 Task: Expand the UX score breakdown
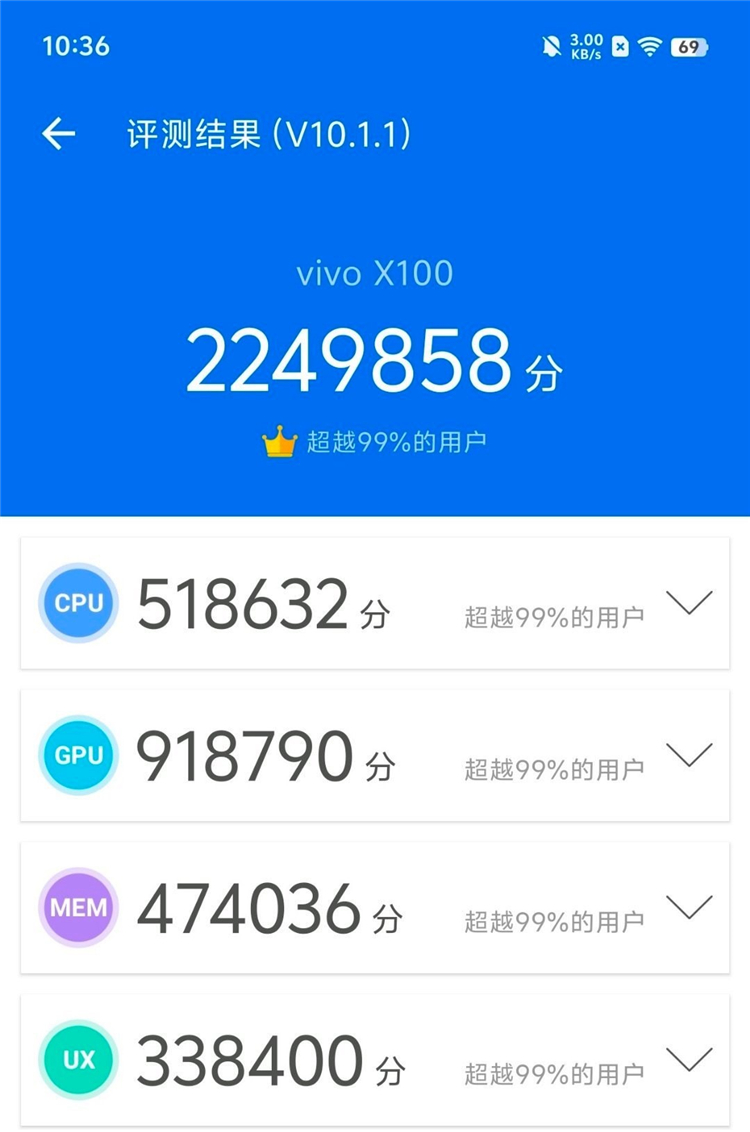(x=689, y=1059)
